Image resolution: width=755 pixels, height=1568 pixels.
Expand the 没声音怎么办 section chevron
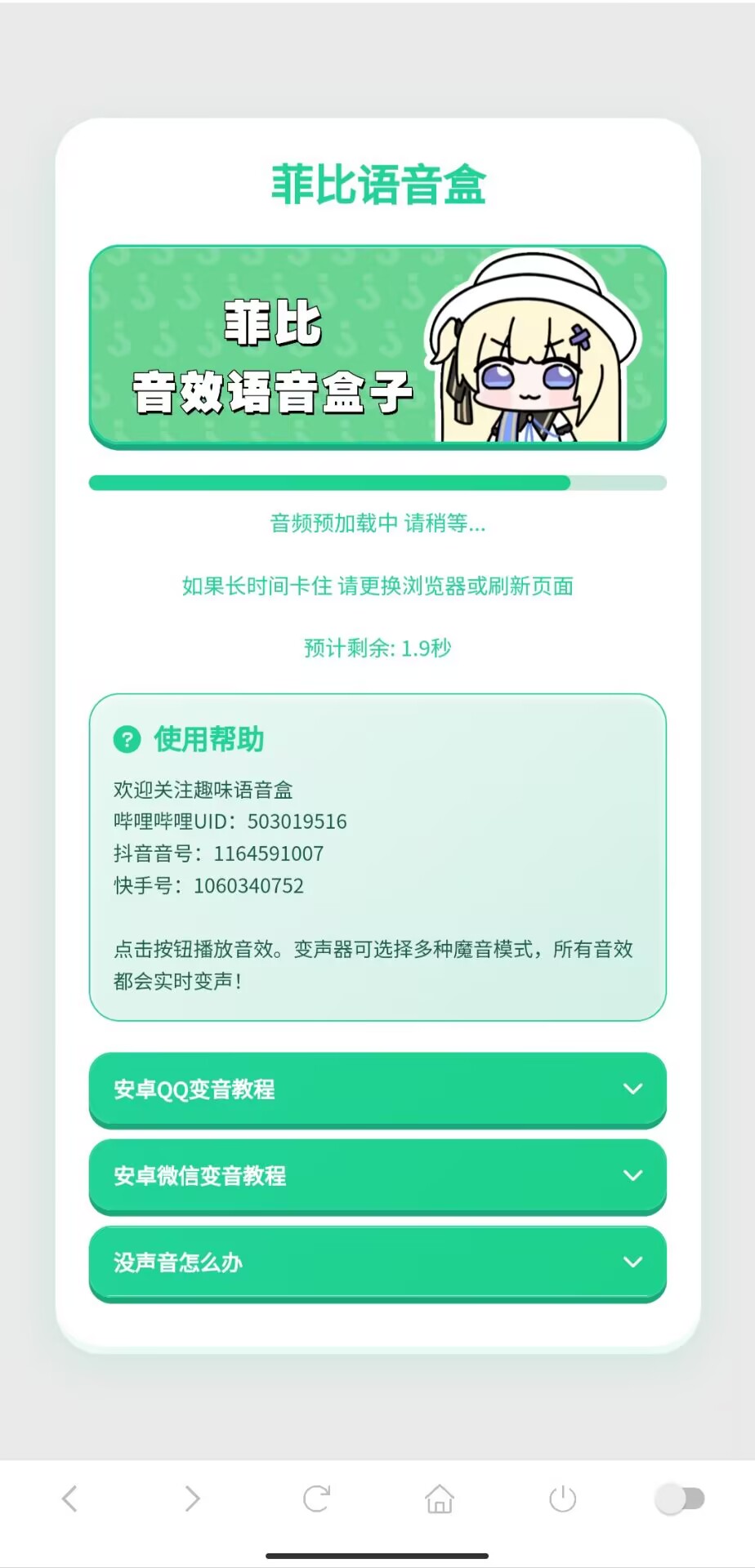point(632,1262)
